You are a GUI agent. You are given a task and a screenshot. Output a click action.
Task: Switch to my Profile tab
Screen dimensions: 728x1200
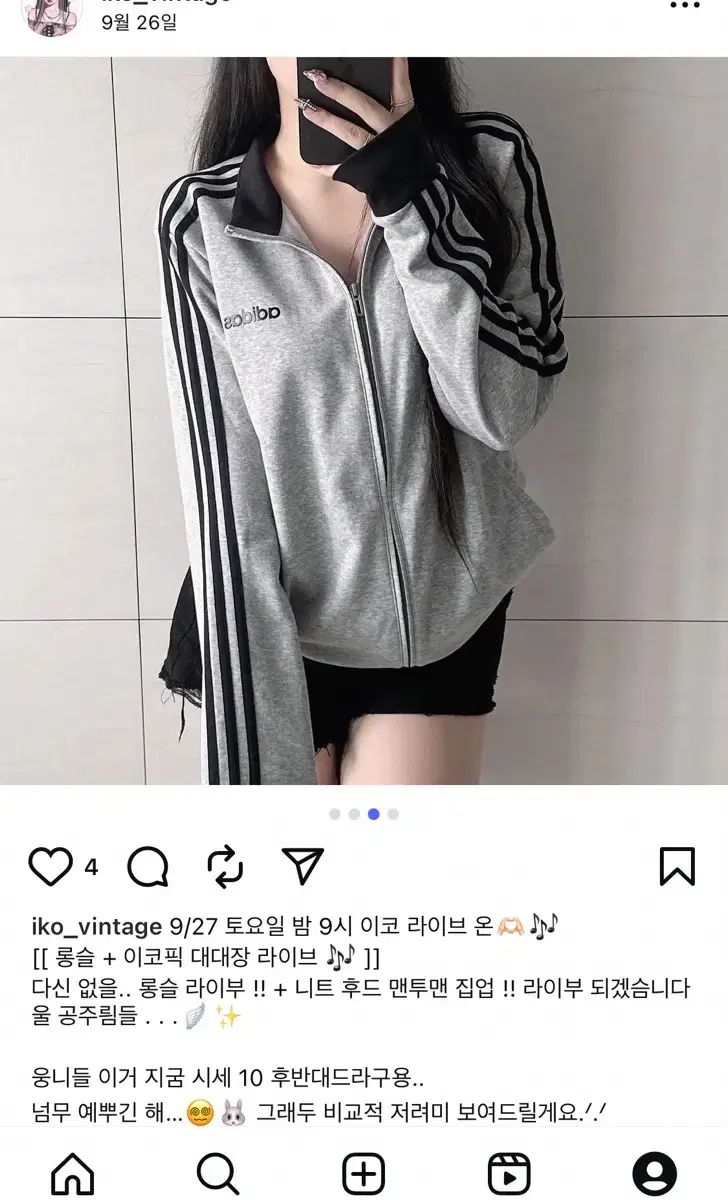pos(655,1172)
